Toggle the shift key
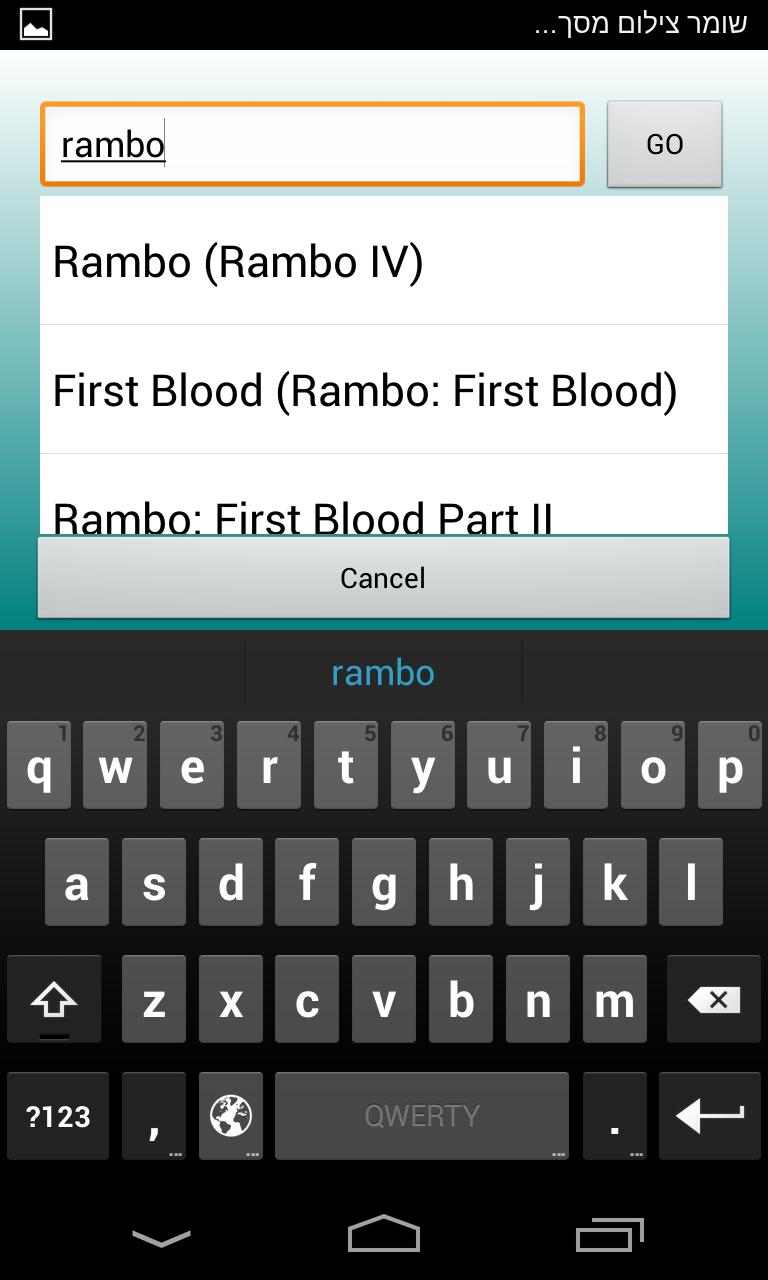The image size is (768, 1280). [54, 999]
